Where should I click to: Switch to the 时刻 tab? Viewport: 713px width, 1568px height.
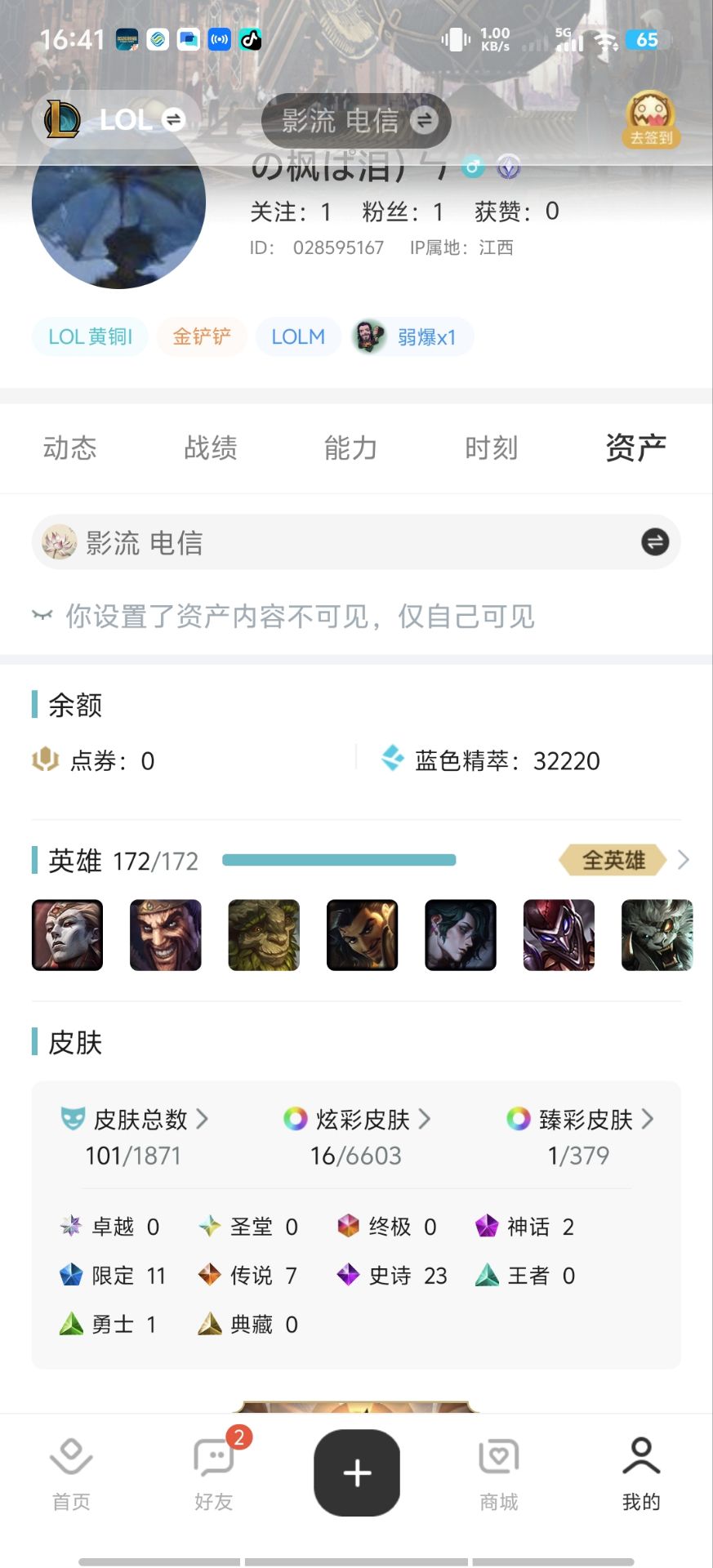[x=492, y=448]
